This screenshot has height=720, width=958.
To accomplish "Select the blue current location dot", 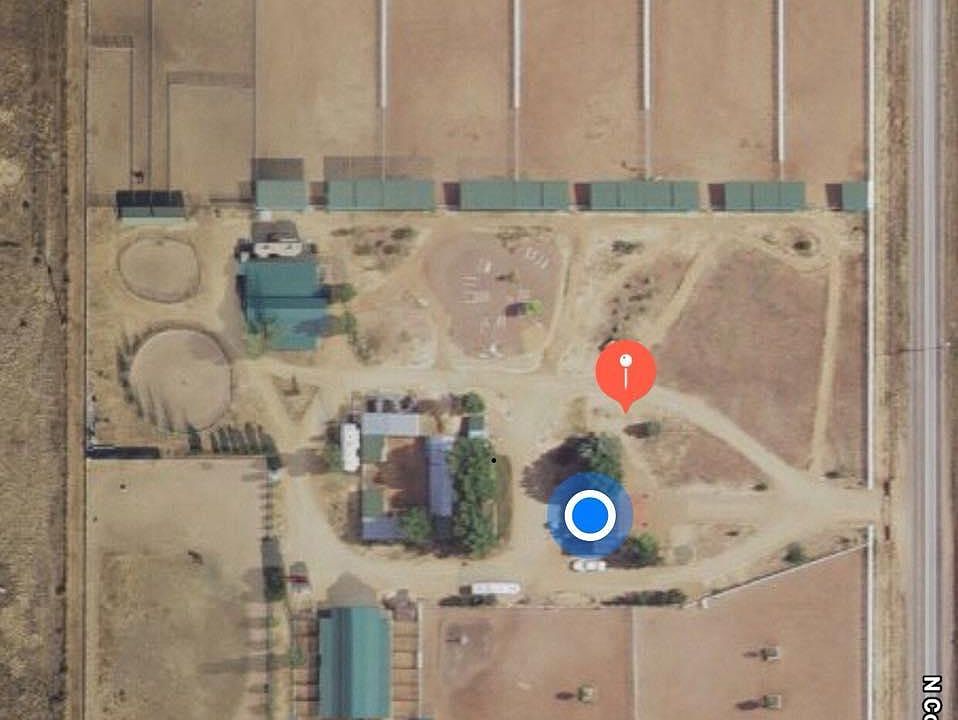I will [589, 516].
